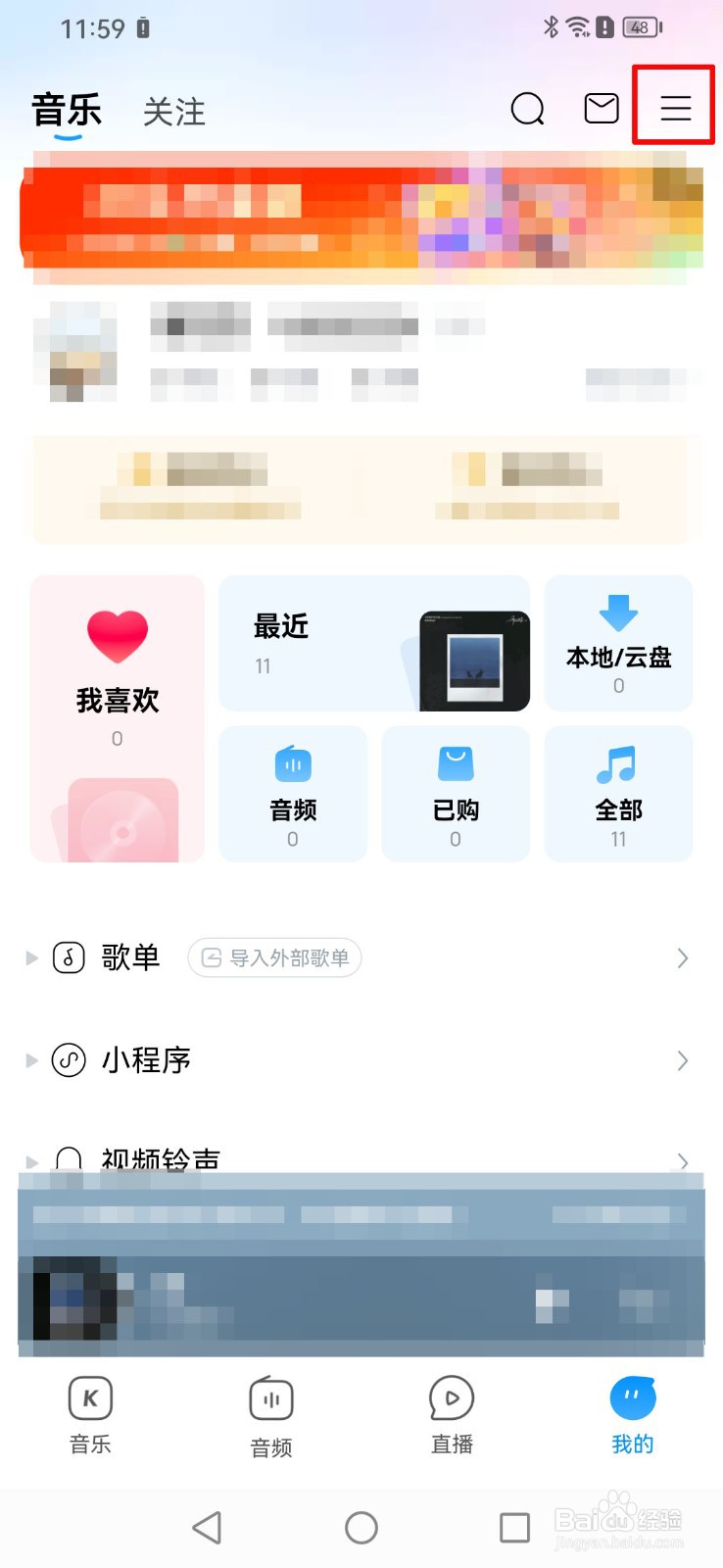Open the search icon

coord(528,108)
